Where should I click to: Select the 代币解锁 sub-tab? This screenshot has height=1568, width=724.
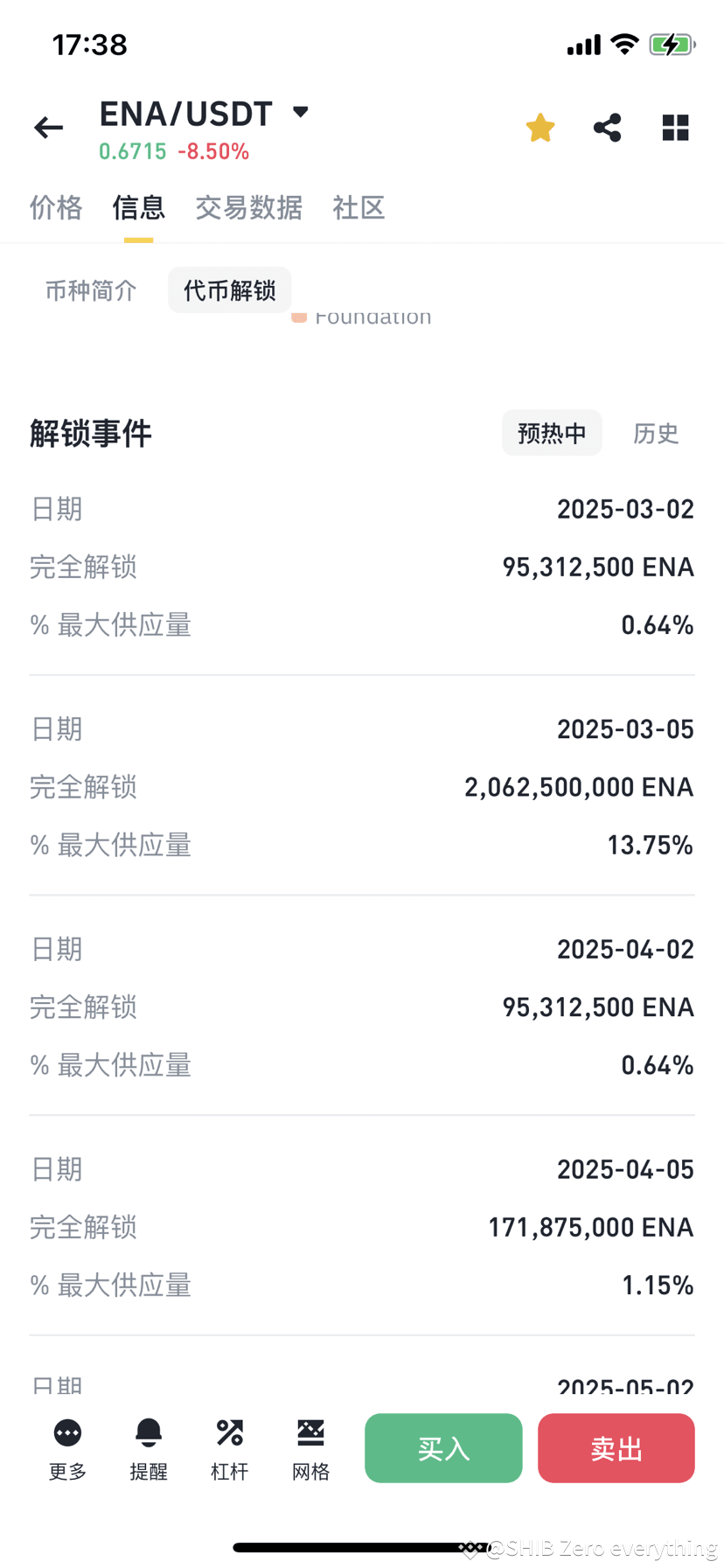tap(229, 290)
